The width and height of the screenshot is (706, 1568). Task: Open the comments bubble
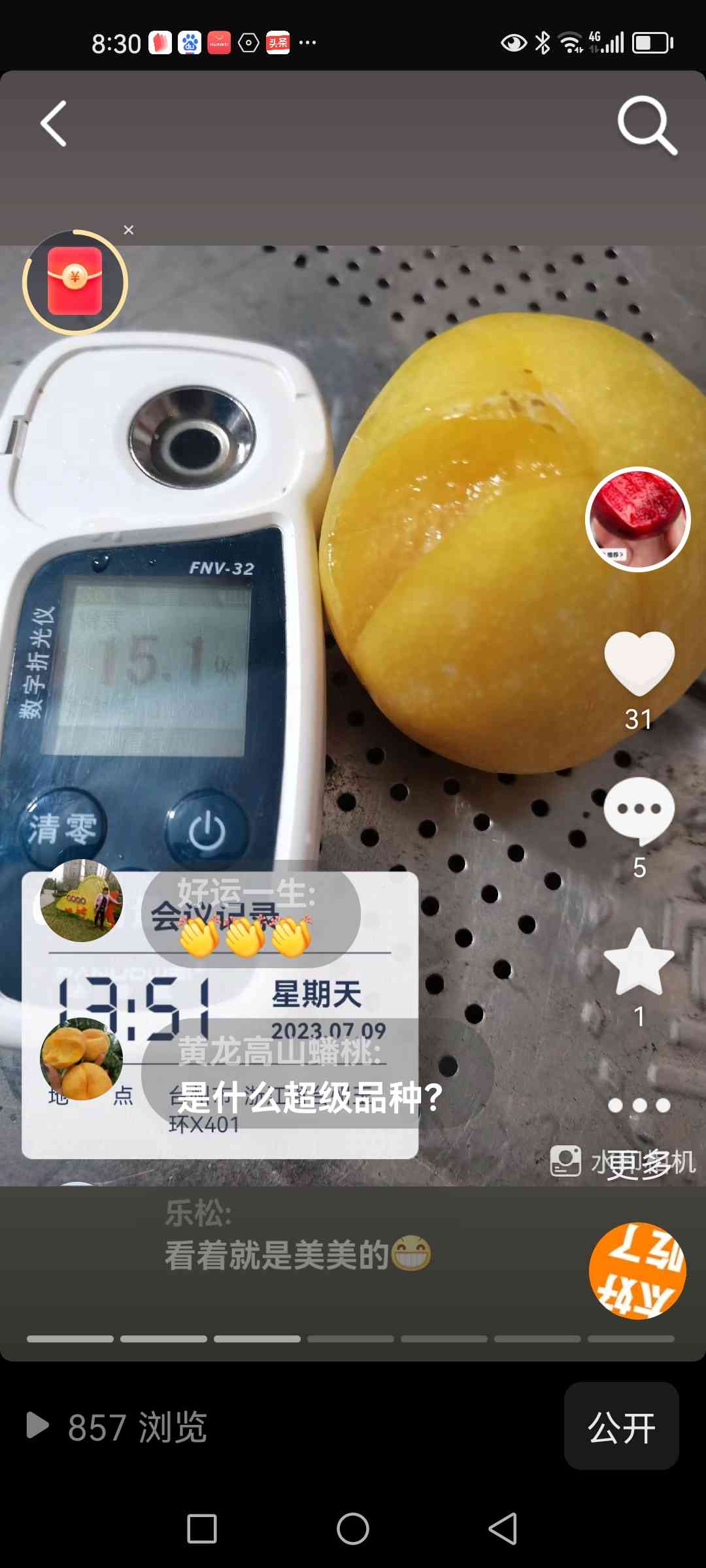(x=639, y=811)
